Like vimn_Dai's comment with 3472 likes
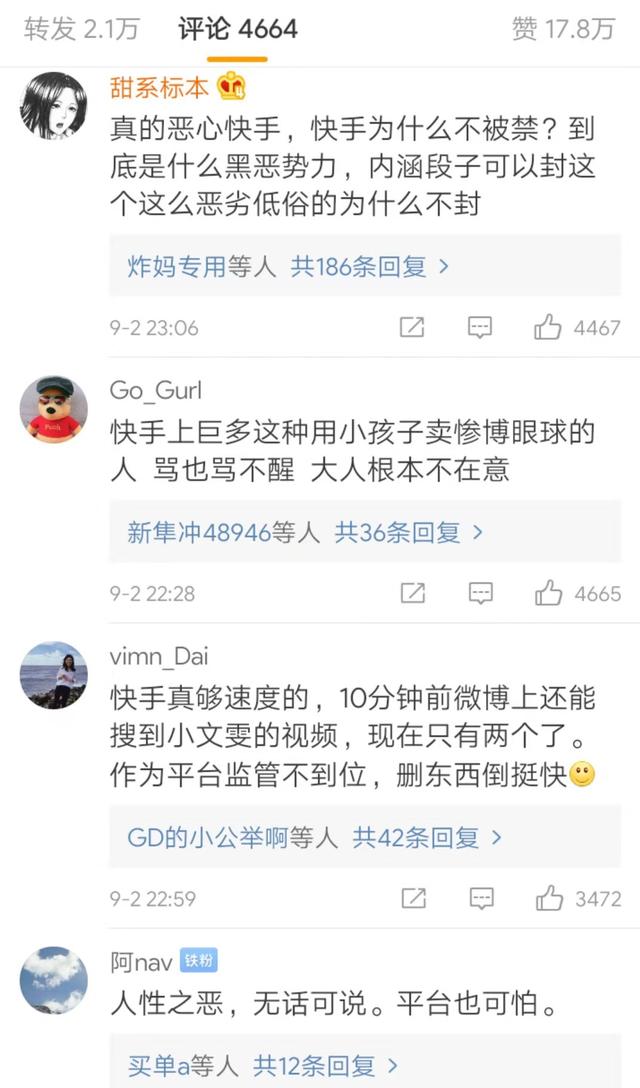This screenshot has width=640, height=1088. click(548, 899)
